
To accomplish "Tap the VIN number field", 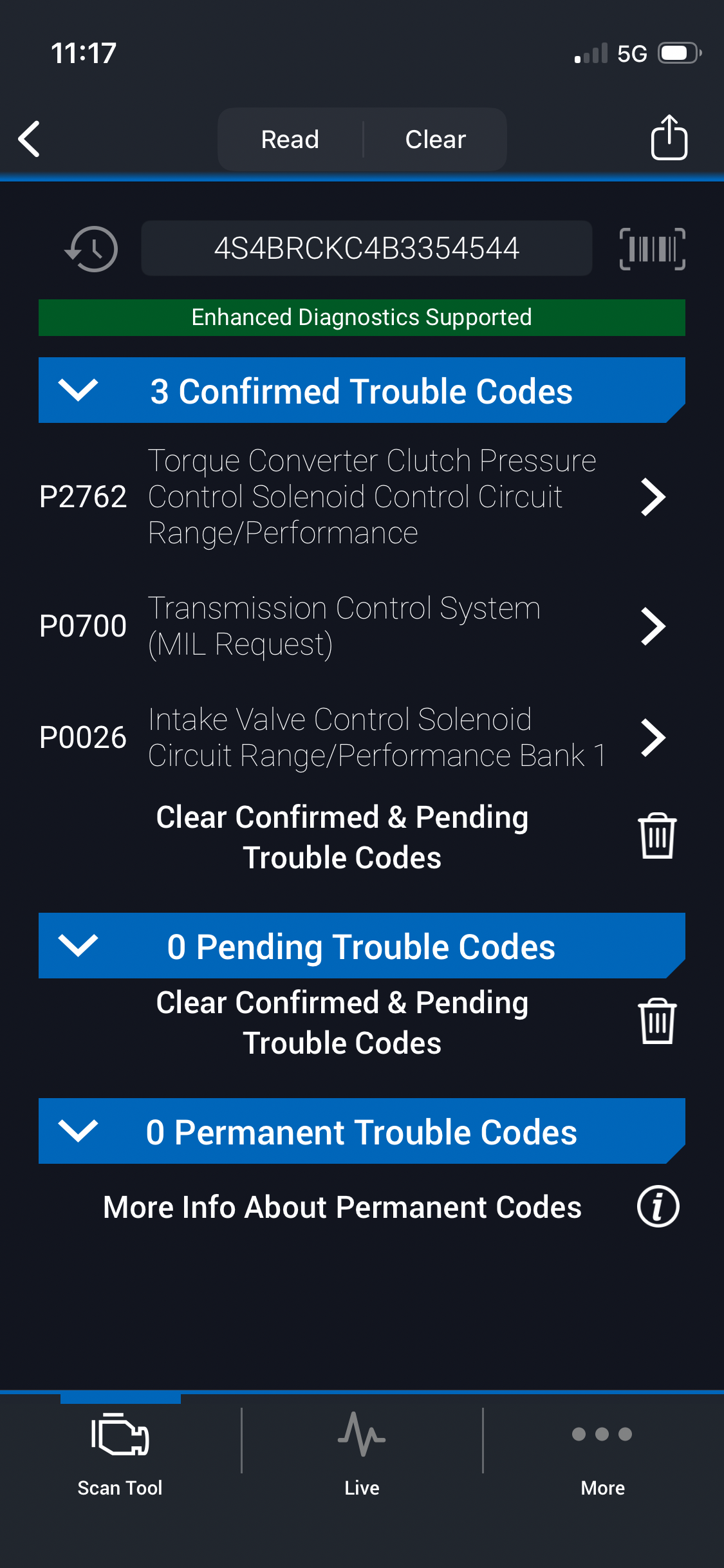I will pos(366,248).
